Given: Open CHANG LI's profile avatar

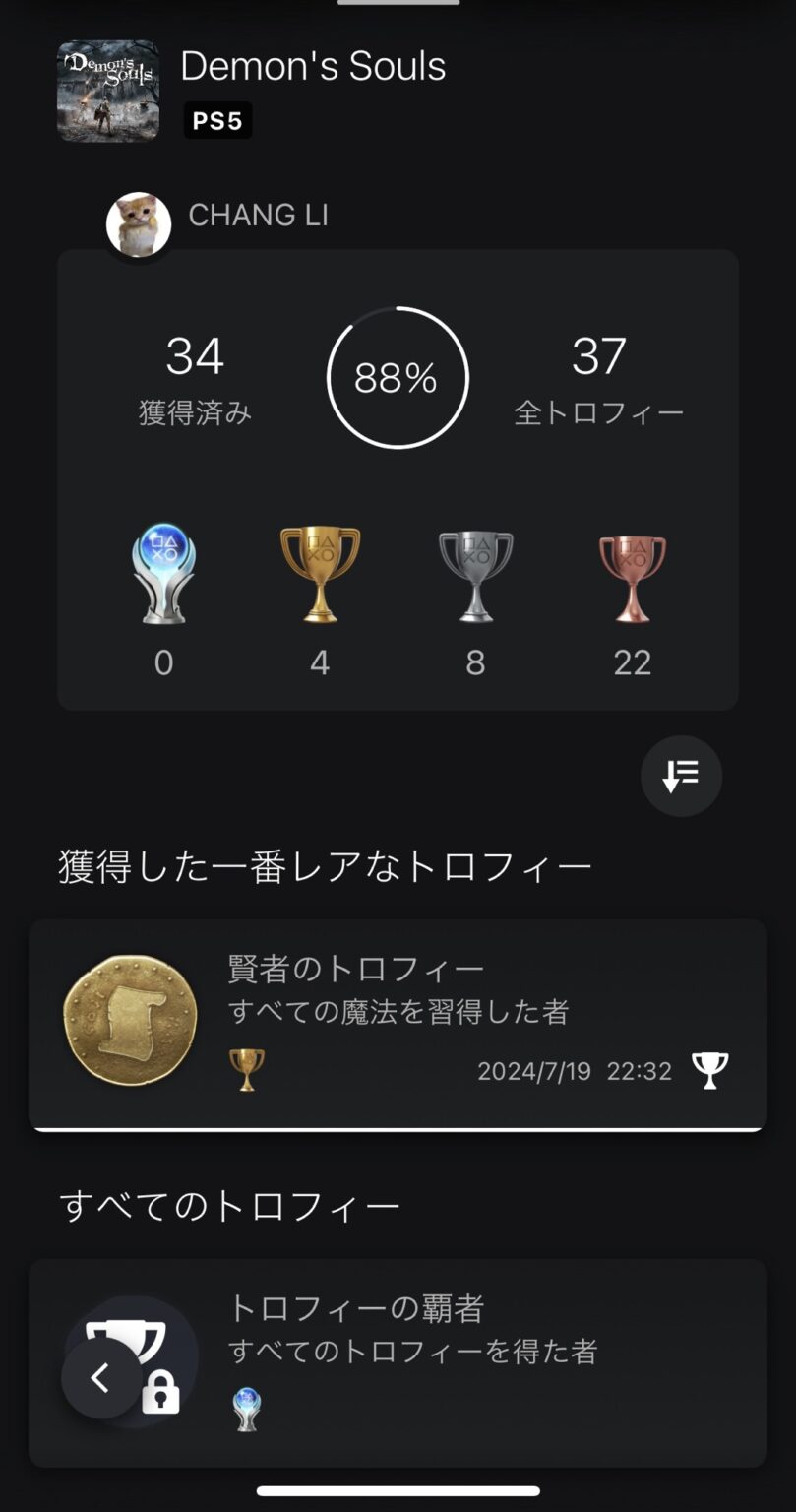Looking at the screenshot, I should (139, 224).
